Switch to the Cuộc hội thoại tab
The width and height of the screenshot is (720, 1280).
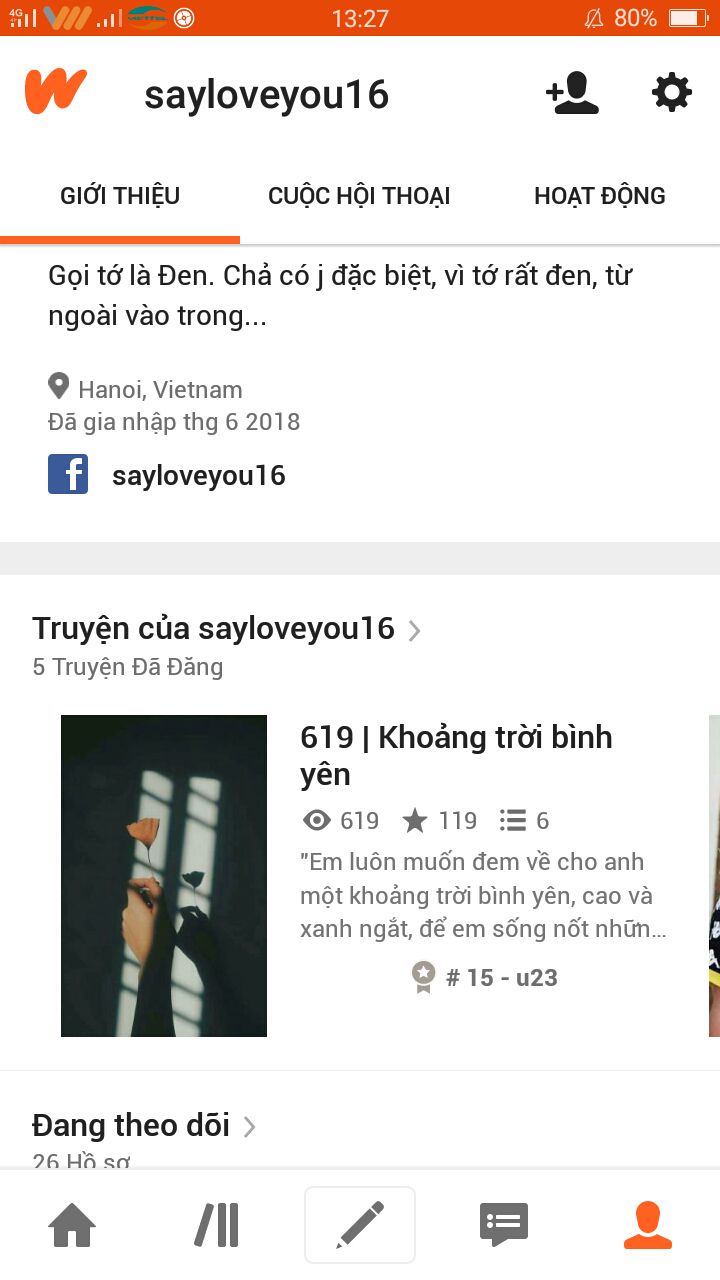coord(359,196)
